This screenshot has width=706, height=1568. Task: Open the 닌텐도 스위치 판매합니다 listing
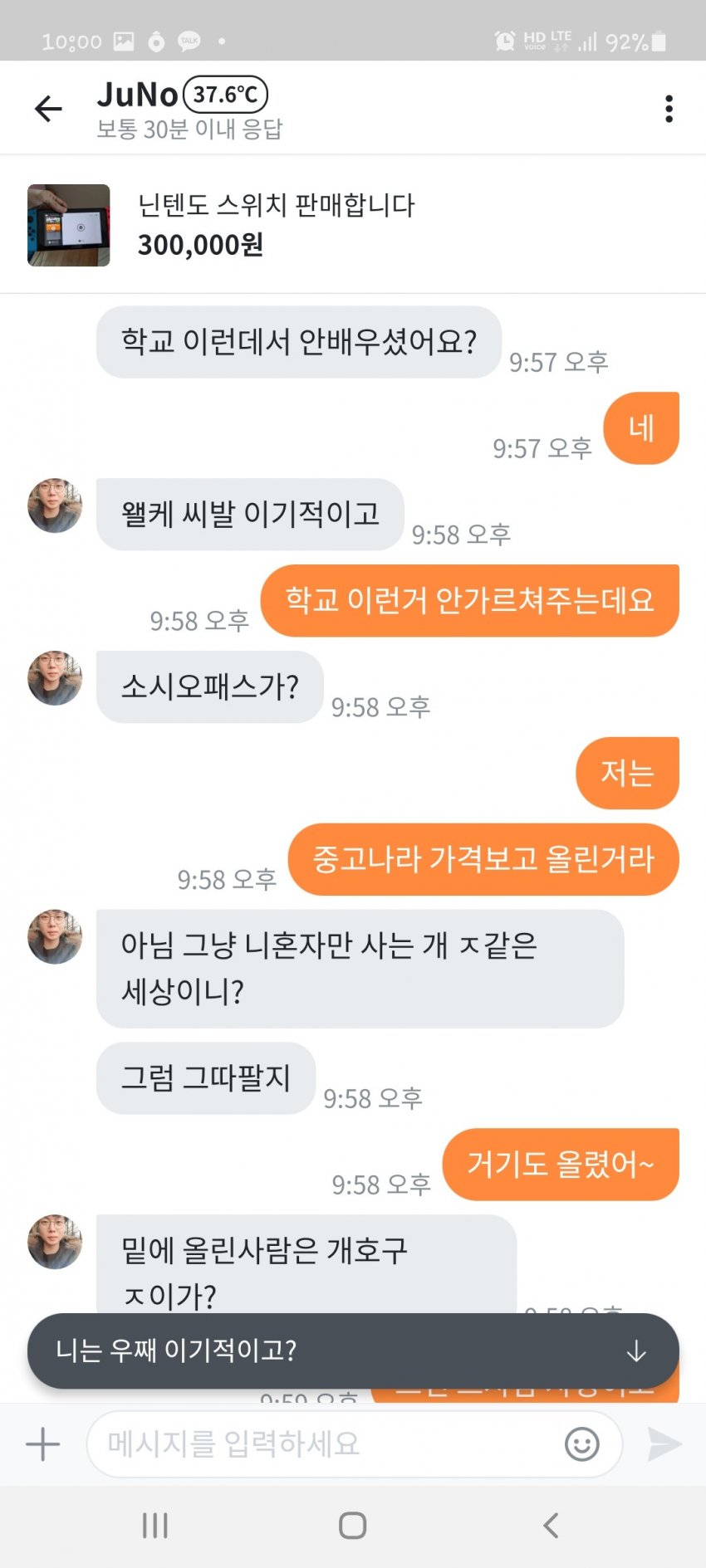click(x=274, y=225)
